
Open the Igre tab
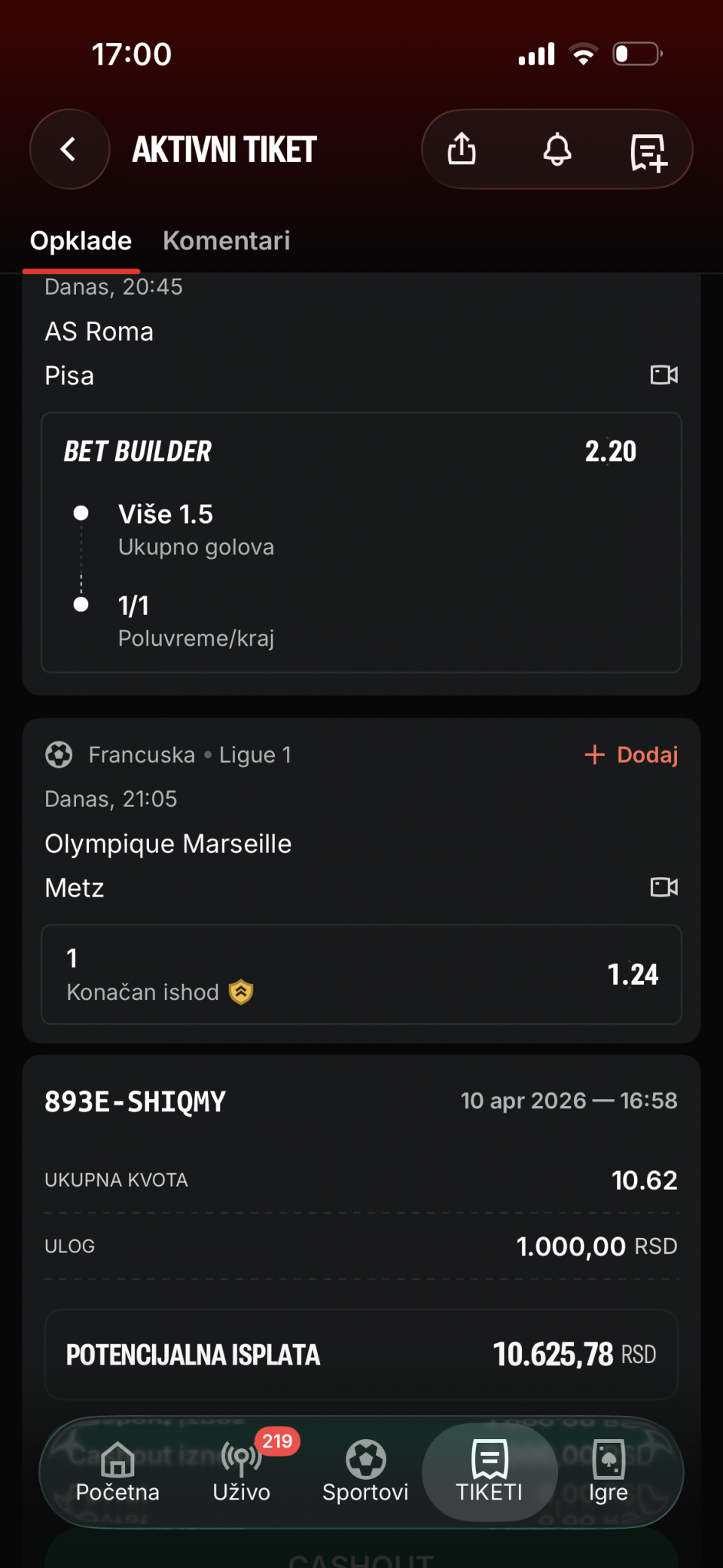click(x=608, y=1472)
